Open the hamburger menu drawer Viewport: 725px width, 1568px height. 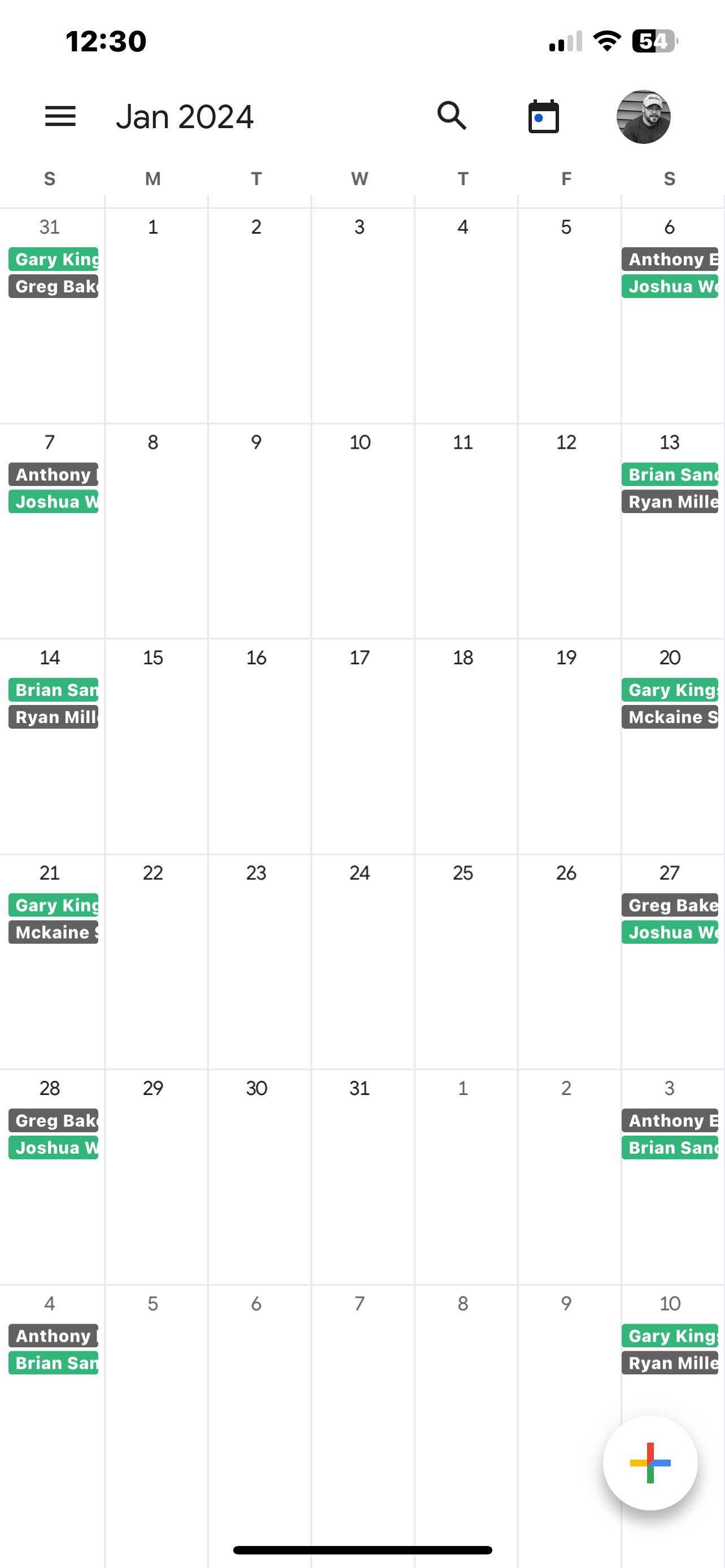pyautogui.click(x=60, y=116)
